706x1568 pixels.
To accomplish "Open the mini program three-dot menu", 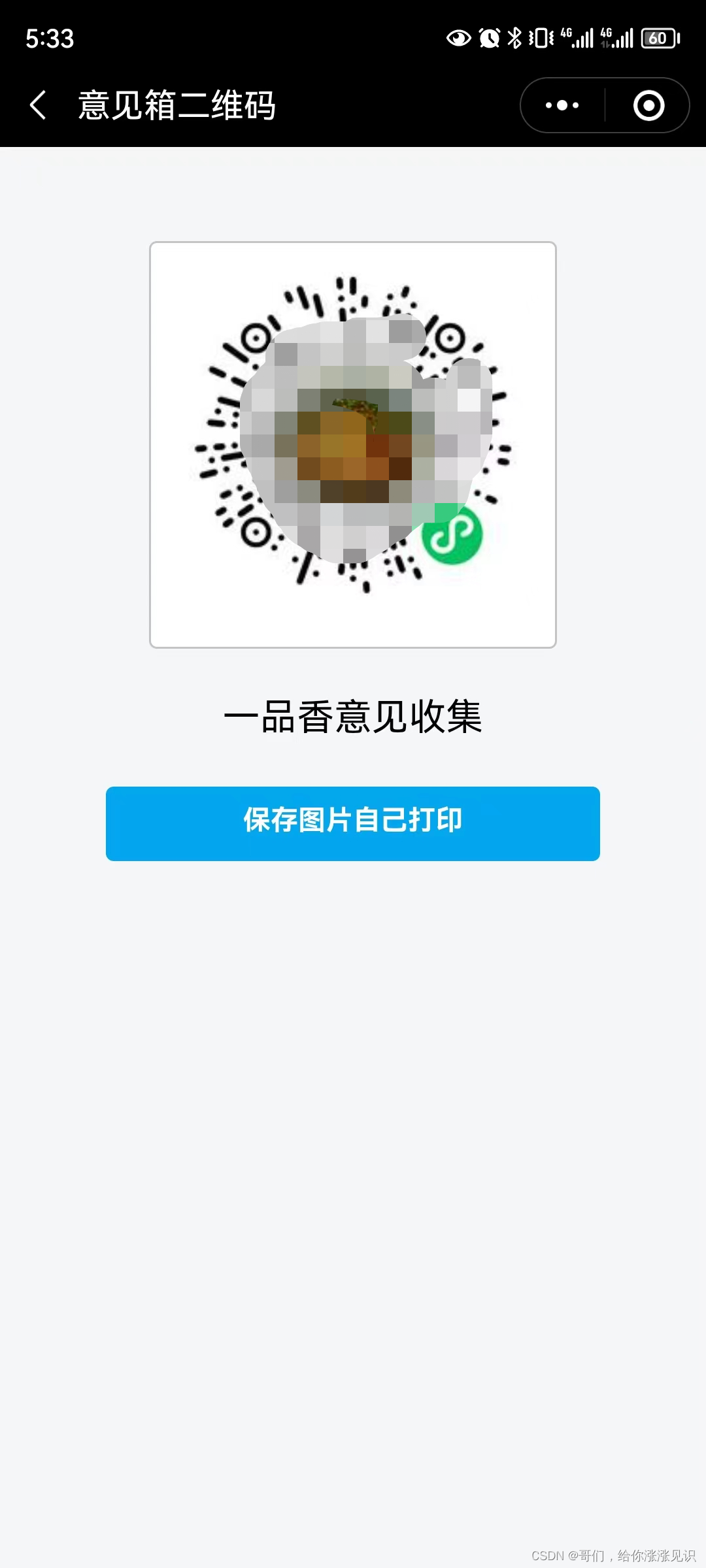I will (x=562, y=105).
